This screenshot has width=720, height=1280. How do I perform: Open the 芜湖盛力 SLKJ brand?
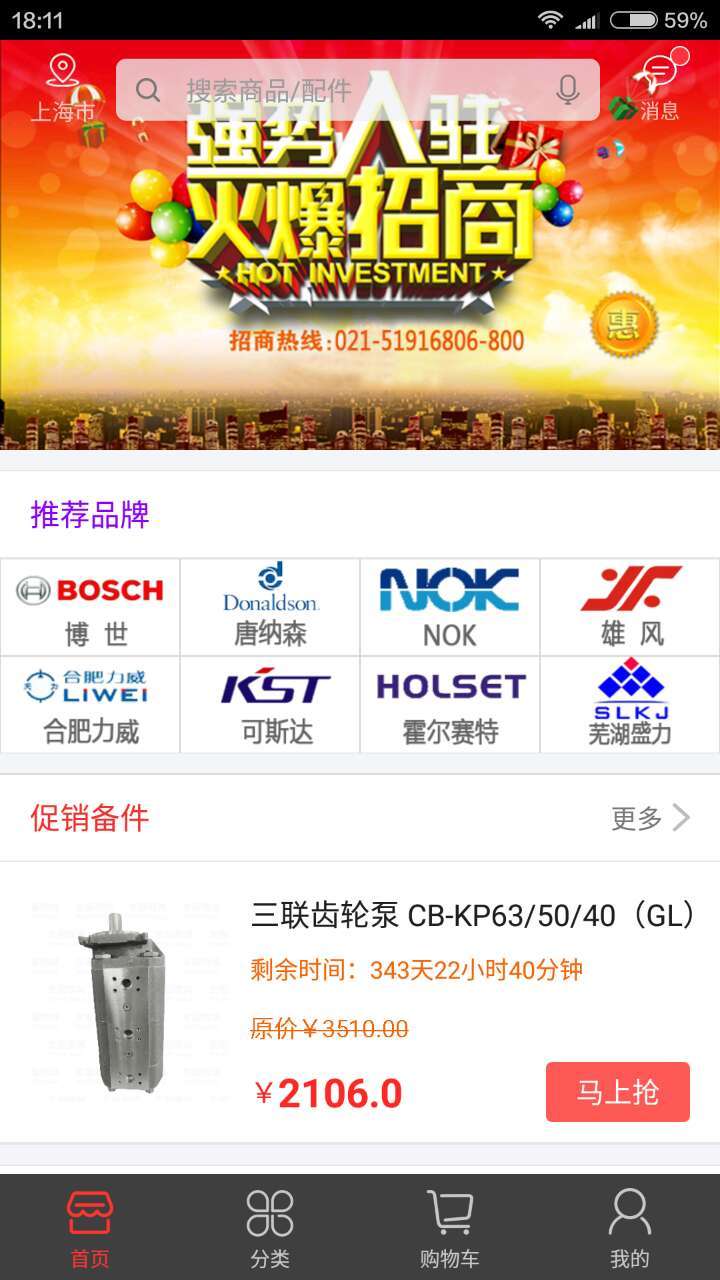click(630, 705)
